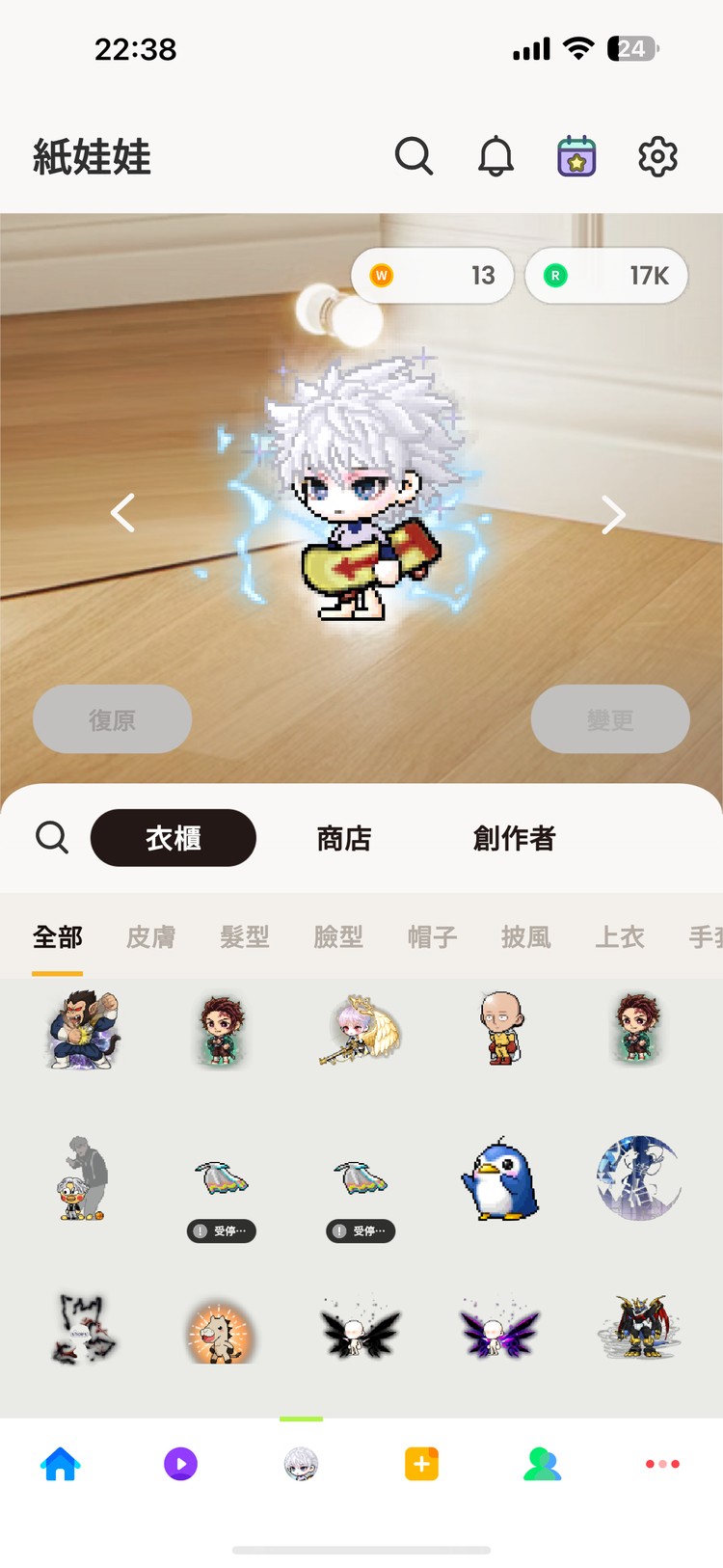Open the calendar star event icon

pyautogui.click(x=576, y=156)
